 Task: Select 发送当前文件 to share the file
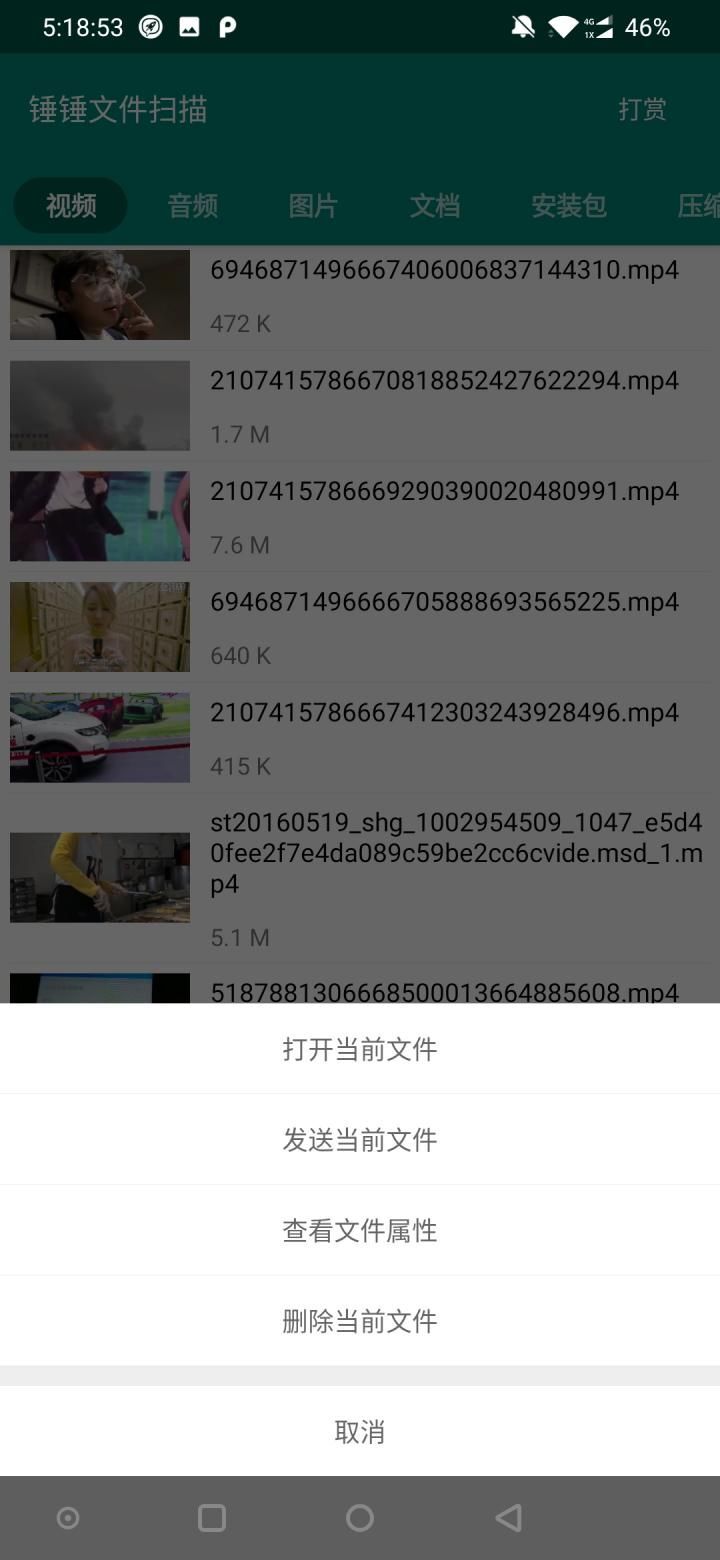pyautogui.click(x=360, y=1139)
